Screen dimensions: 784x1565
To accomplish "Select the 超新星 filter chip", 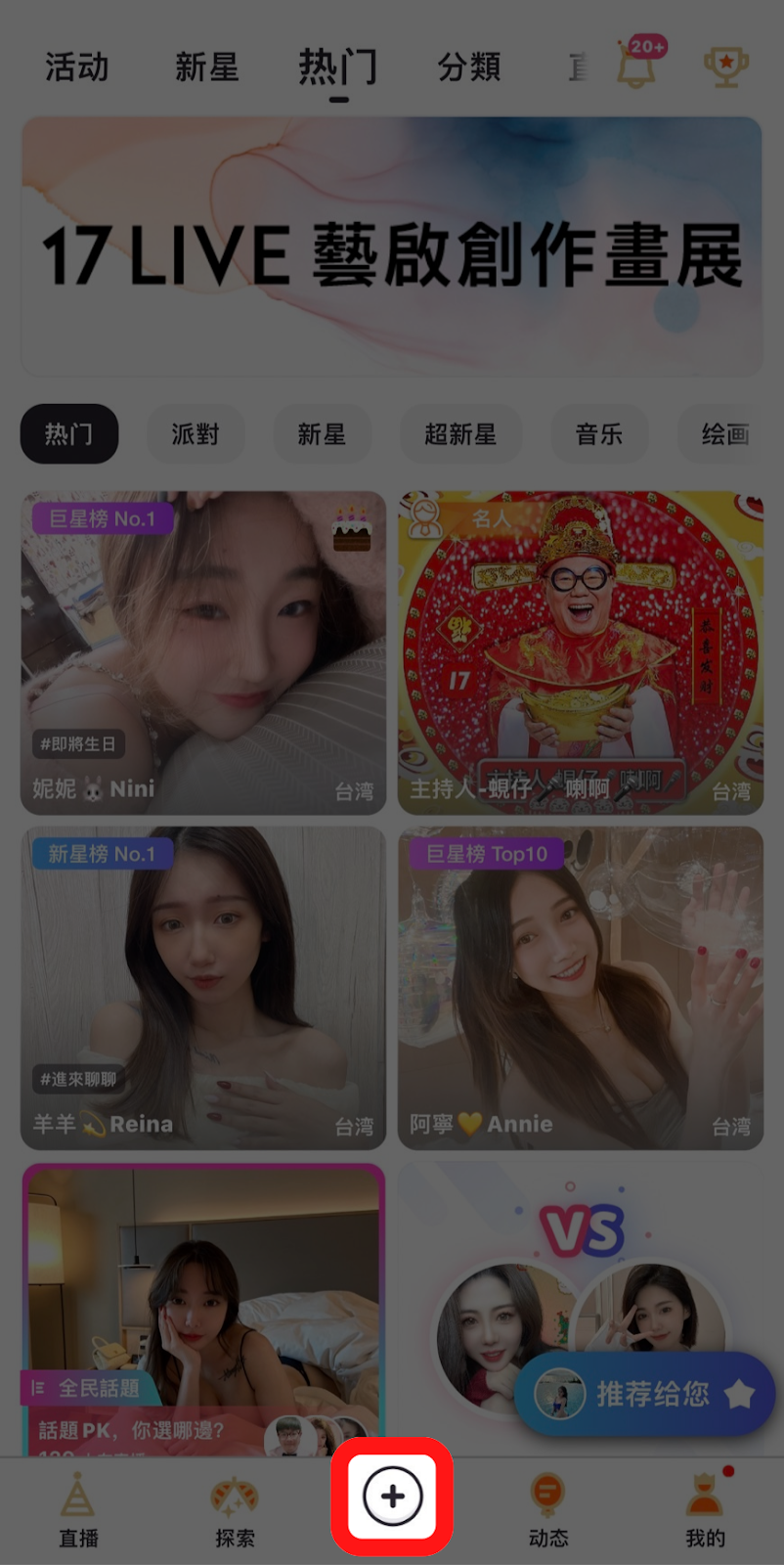I will pyautogui.click(x=460, y=434).
